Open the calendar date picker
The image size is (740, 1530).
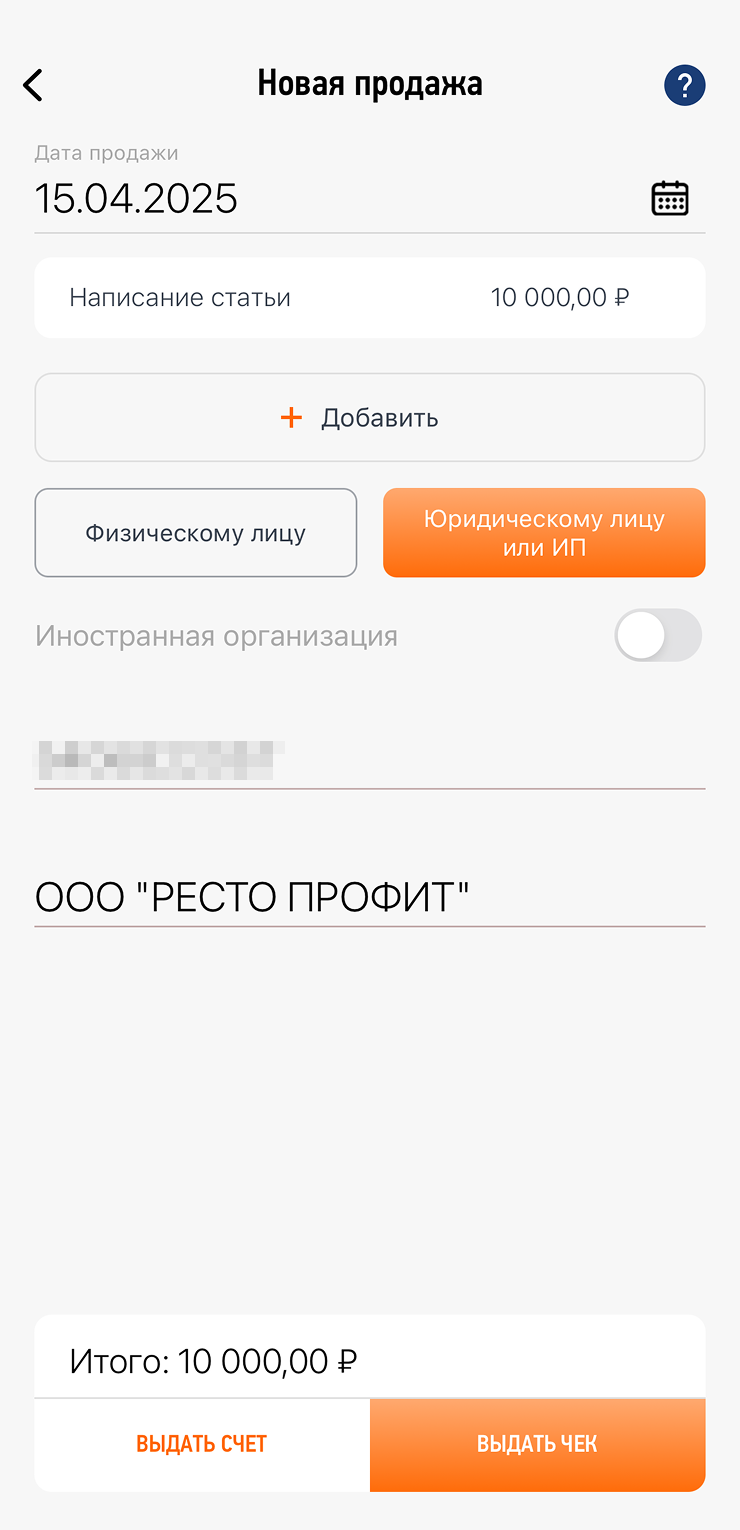pos(670,198)
